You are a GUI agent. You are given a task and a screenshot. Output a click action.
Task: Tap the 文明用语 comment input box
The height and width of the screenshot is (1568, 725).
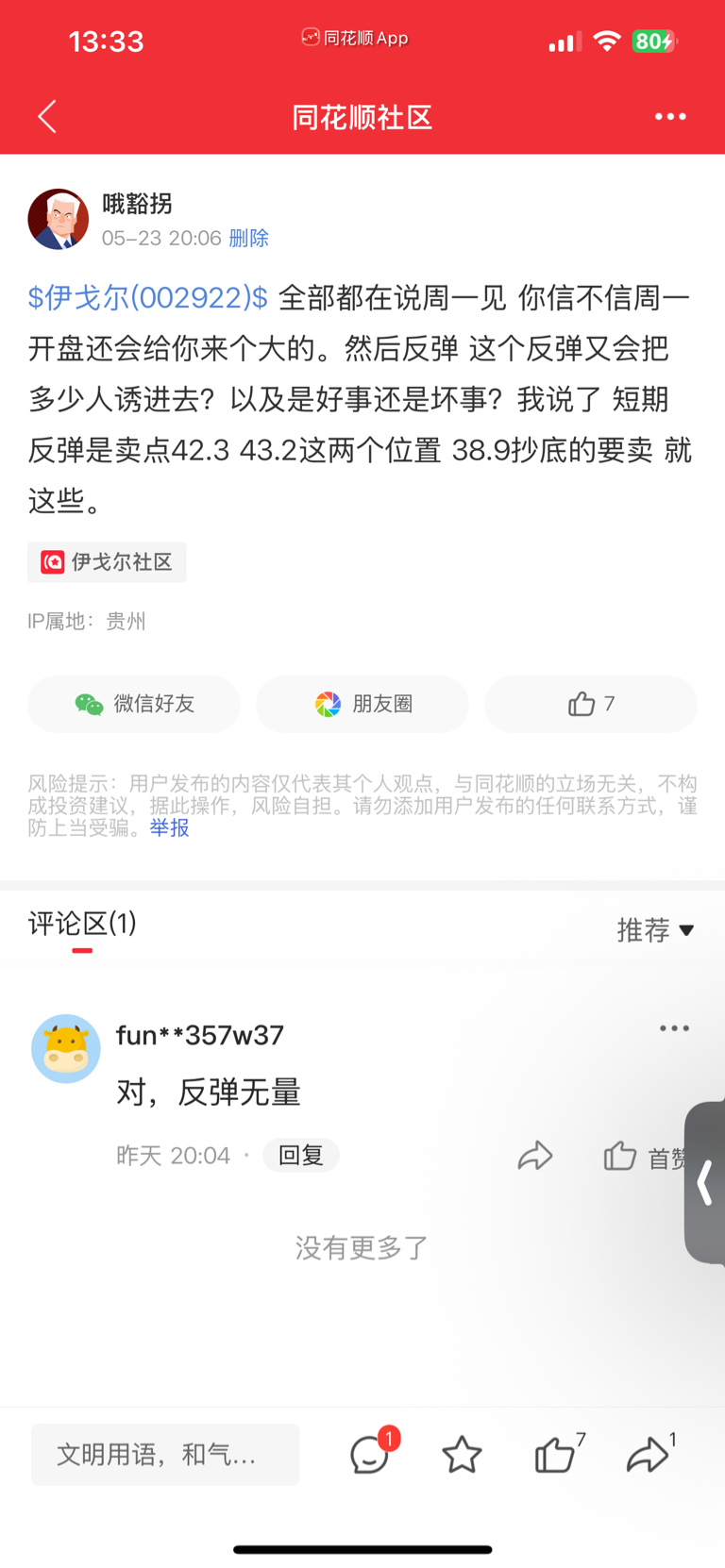(165, 1455)
